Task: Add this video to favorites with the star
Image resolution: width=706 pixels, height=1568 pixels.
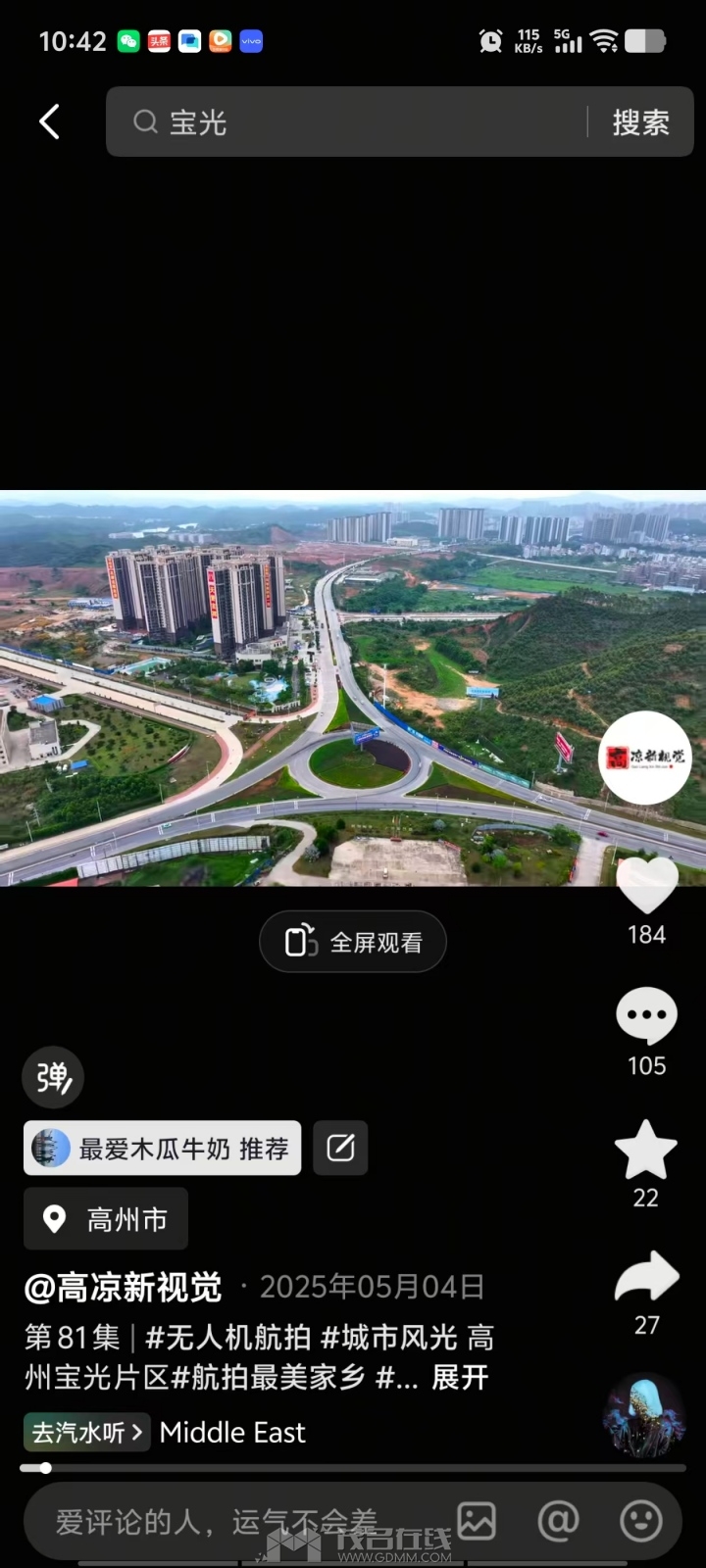Action: click(646, 1150)
